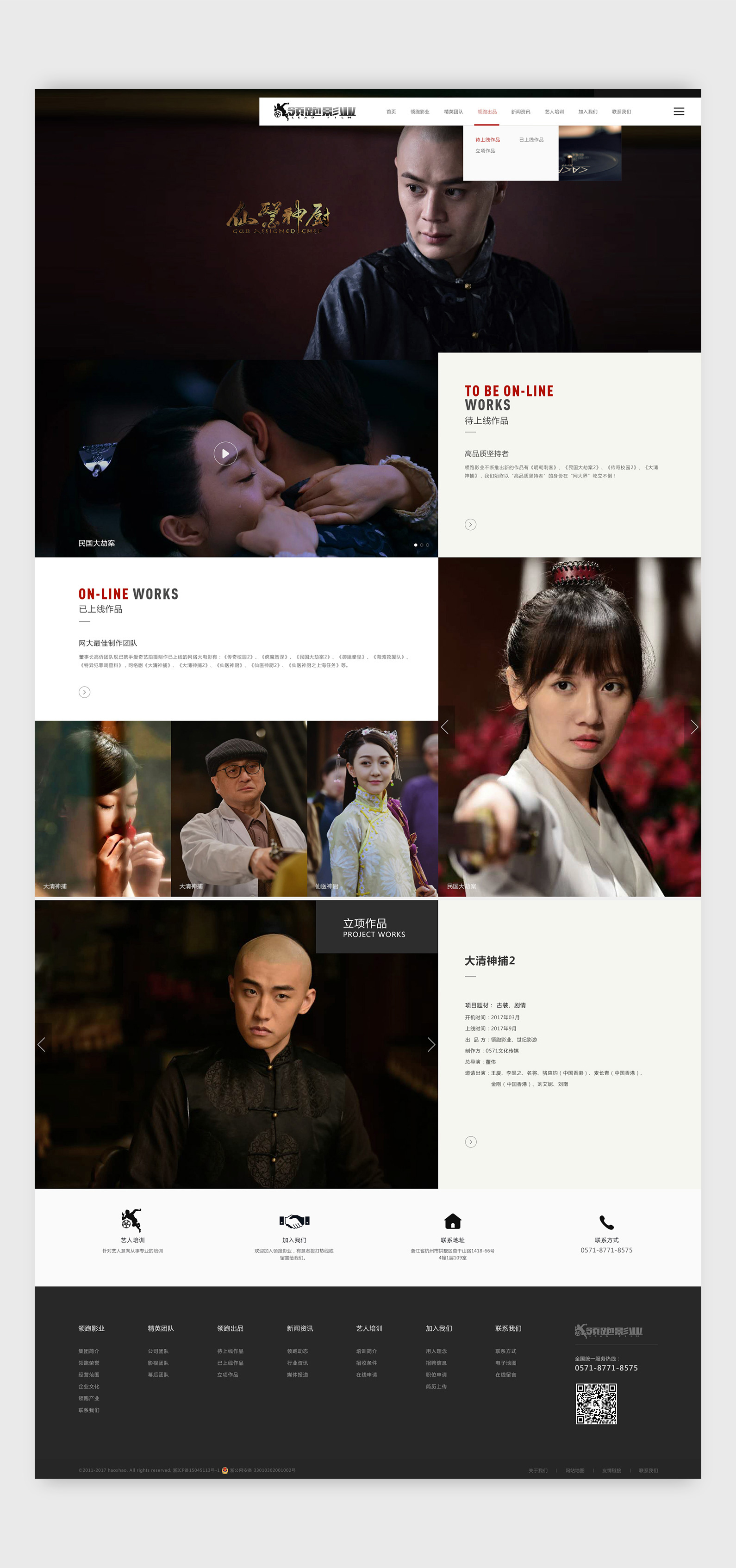Go to next slide in 立项作品 carousel
The height and width of the screenshot is (1568, 736).
430,1045
